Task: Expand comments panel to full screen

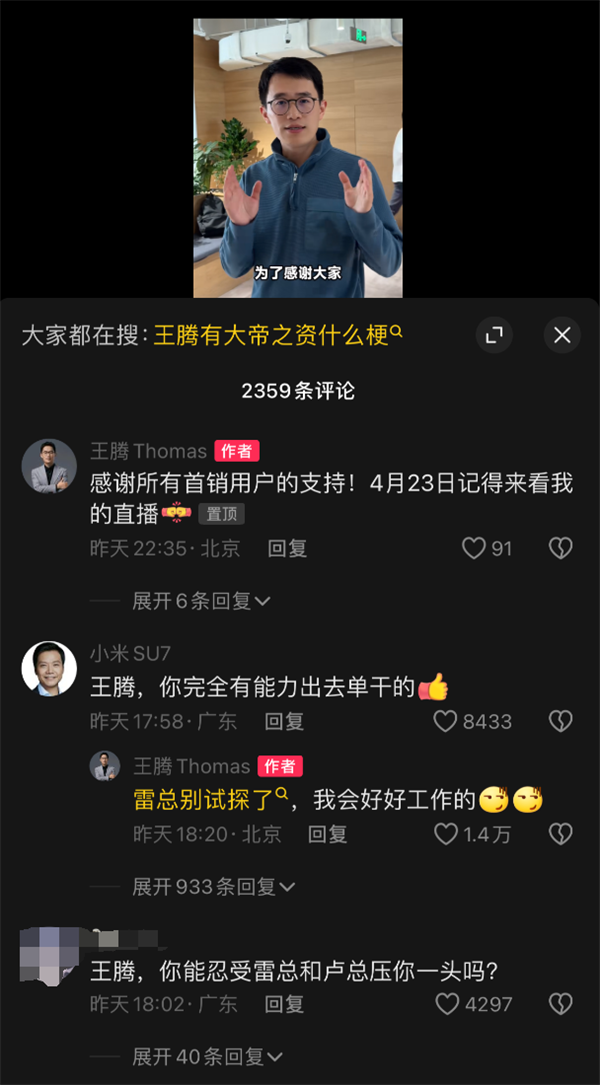Action: point(493,335)
